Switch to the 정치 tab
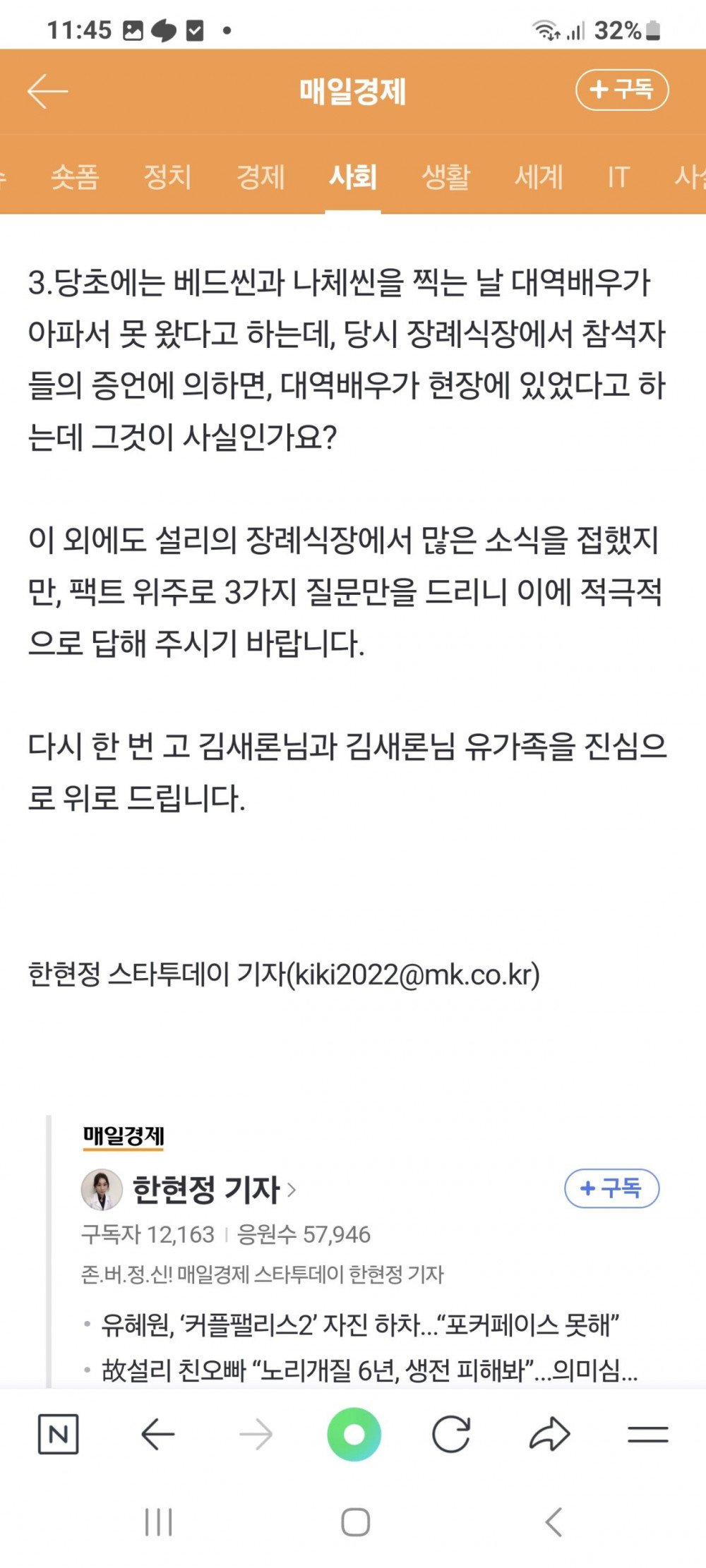The image size is (706, 1568). coord(168,176)
